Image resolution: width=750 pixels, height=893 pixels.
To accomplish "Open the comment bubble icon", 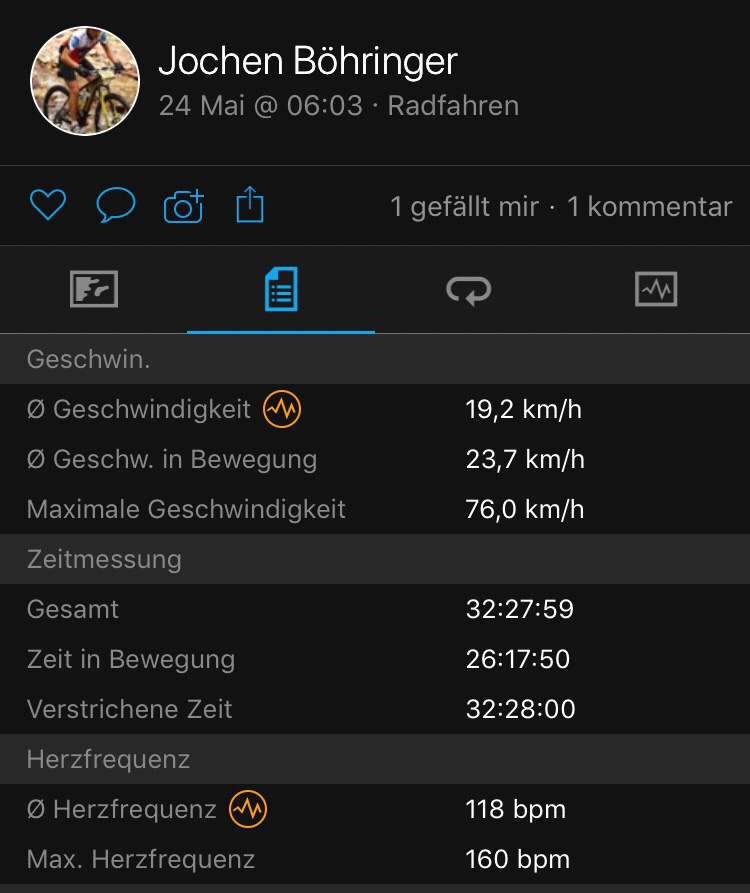I will 116,206.
